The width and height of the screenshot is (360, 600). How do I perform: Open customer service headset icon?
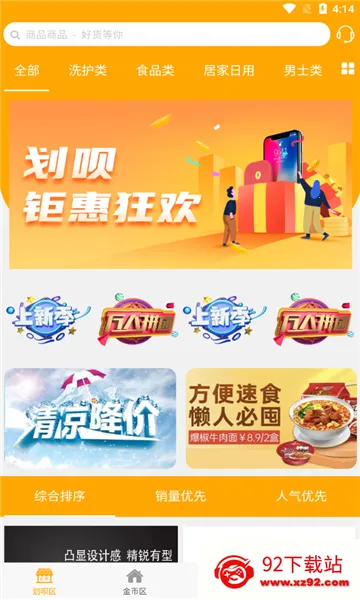click(x=345, y=34)
